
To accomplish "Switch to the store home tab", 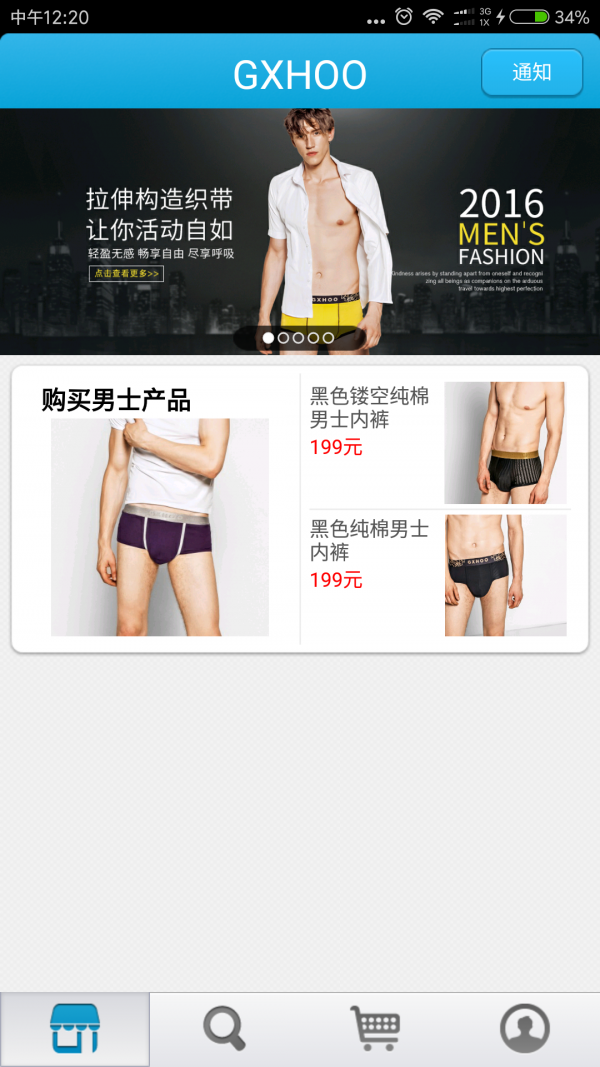I will (75, 1028).
